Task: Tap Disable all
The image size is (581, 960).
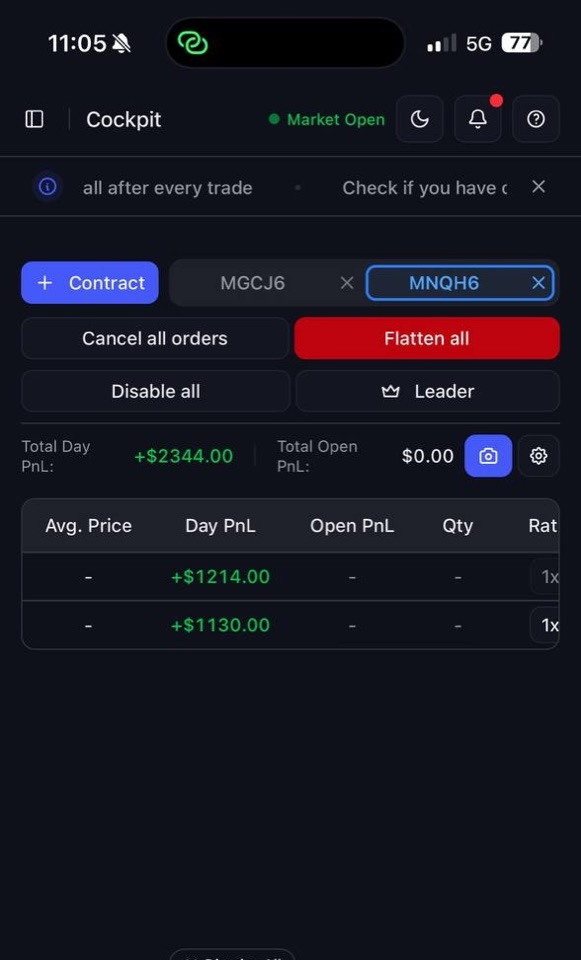Action: point(156,391)
